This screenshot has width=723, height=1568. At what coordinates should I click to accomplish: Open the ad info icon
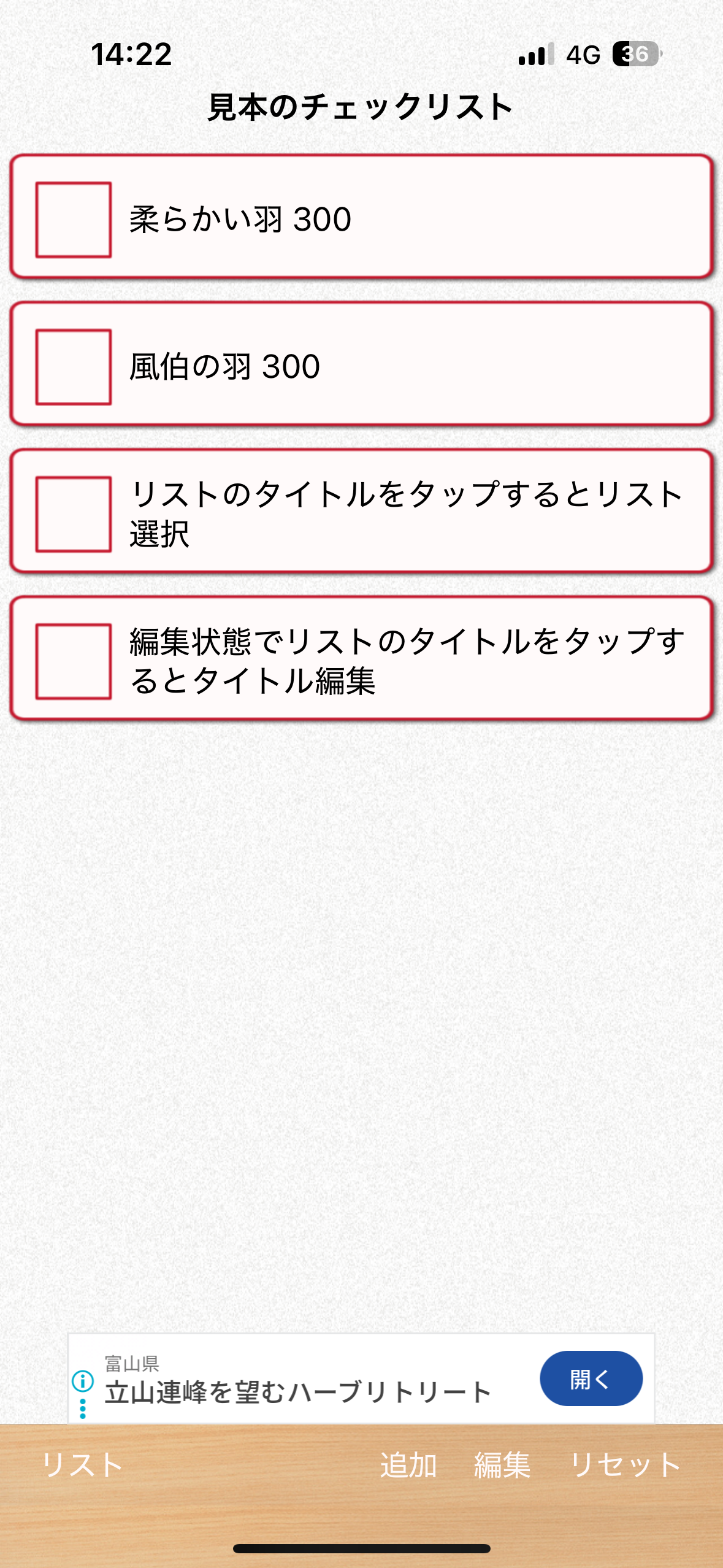pos(83,1381)
